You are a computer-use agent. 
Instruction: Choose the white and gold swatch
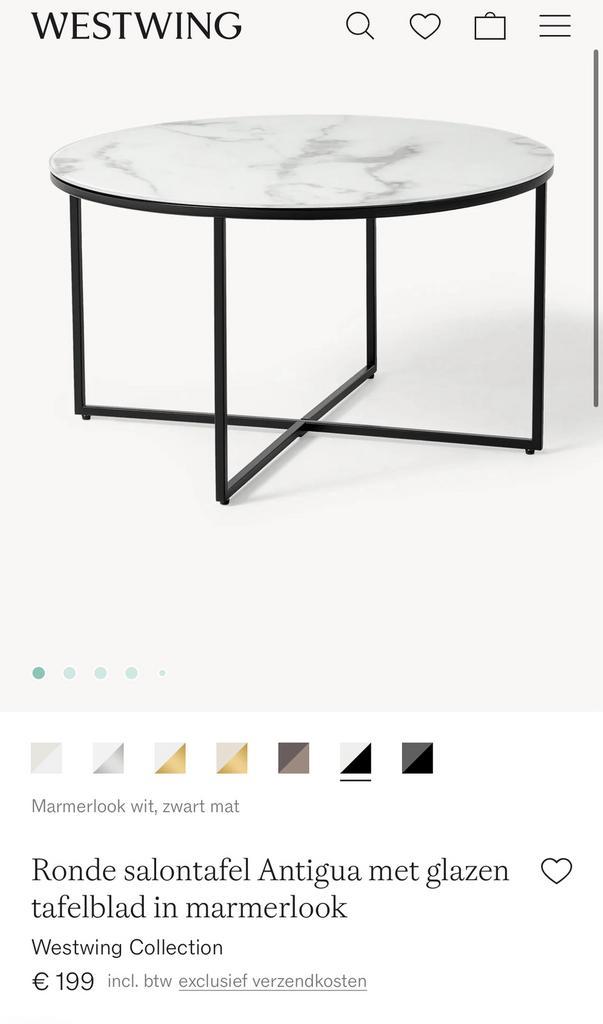170,758
